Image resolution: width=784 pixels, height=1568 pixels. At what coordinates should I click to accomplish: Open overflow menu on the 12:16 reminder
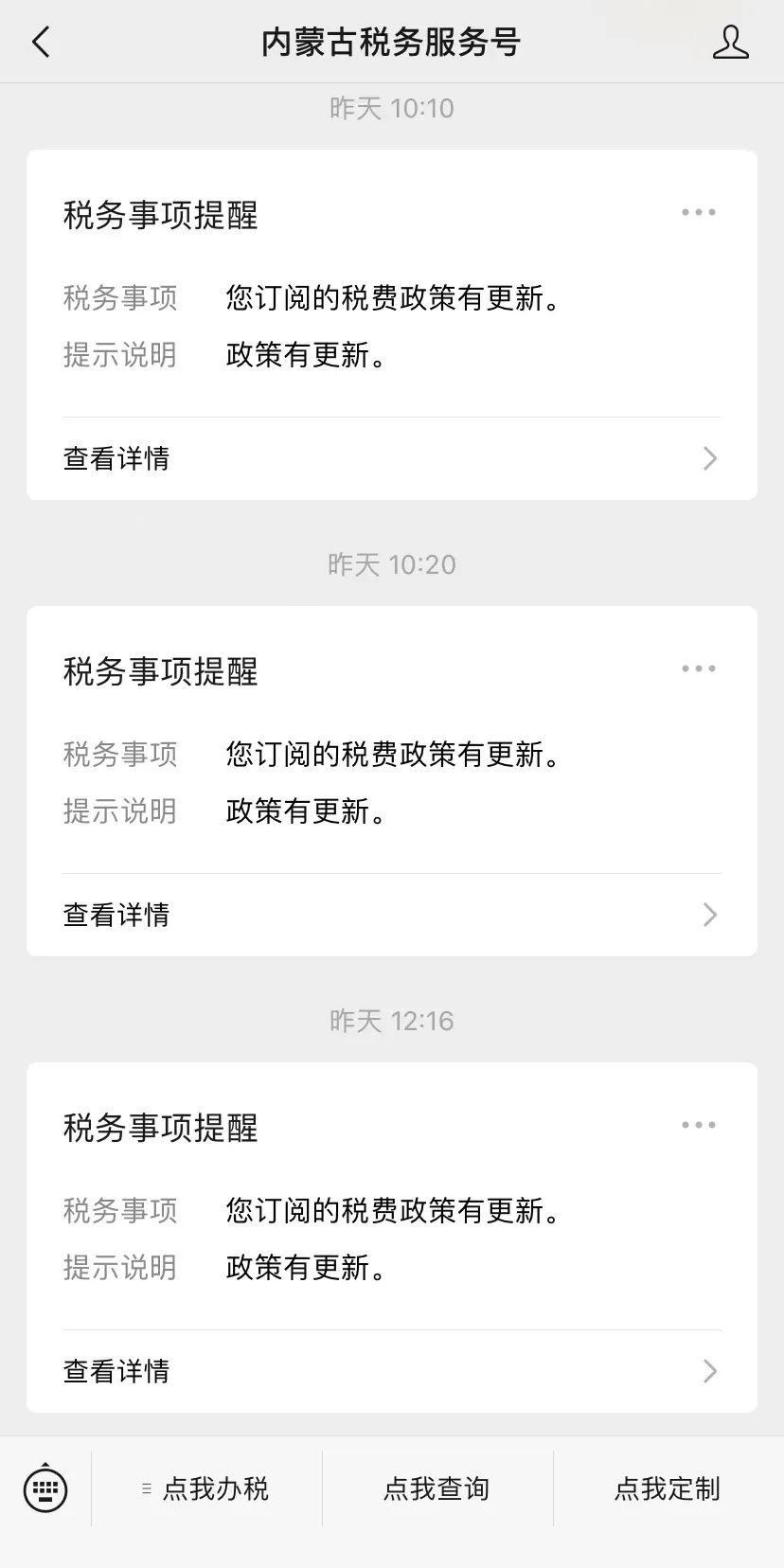tap(698, 1125)
